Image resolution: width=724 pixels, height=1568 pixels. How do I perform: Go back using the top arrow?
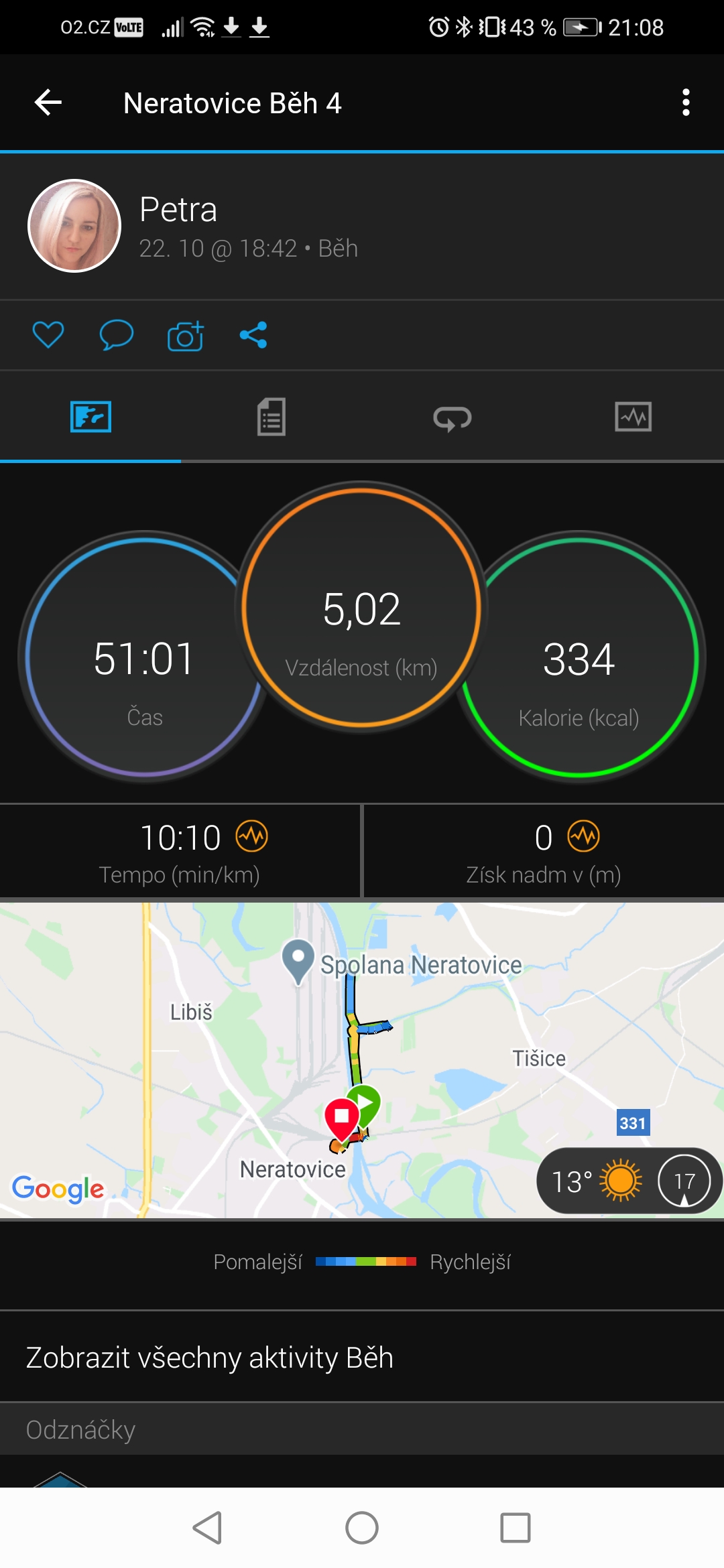point(48,103)
